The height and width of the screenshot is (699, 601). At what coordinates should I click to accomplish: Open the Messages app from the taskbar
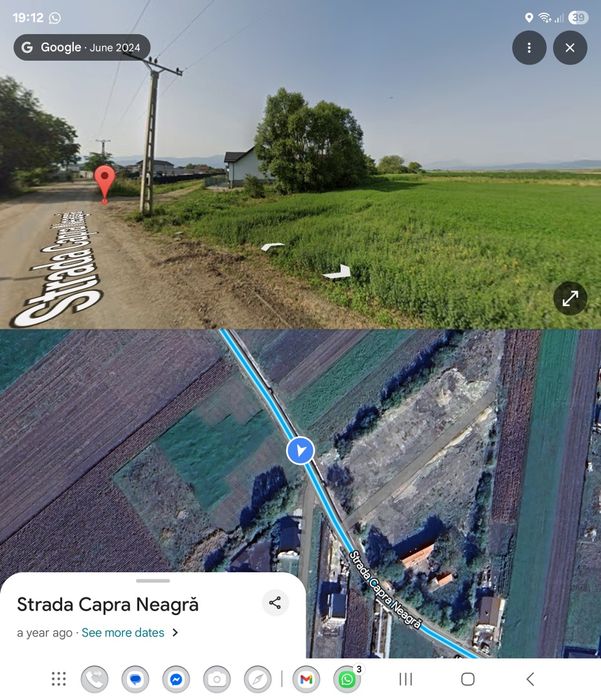pos(135,679)
